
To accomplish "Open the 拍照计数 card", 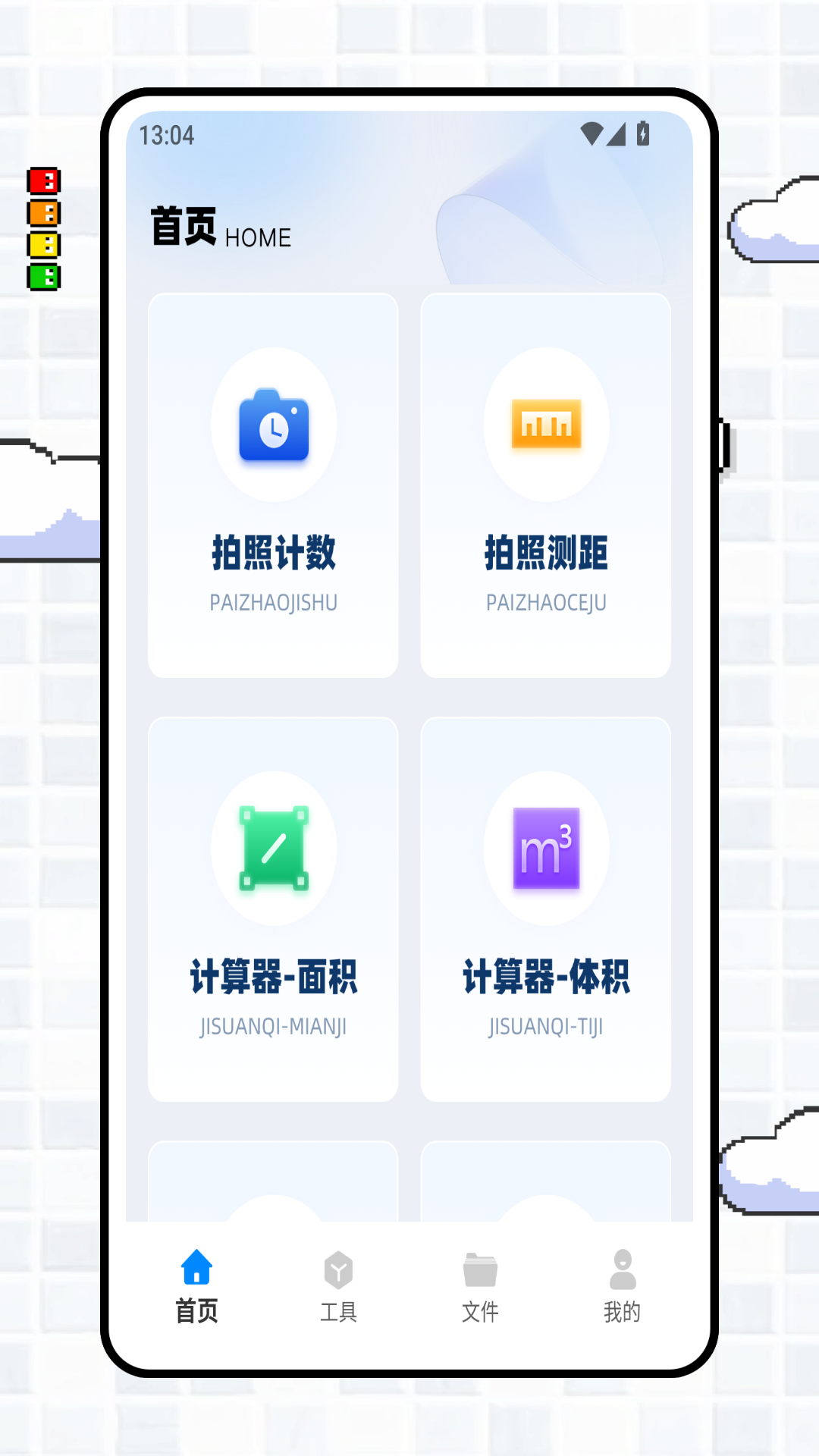I will [x=275, y=485].
